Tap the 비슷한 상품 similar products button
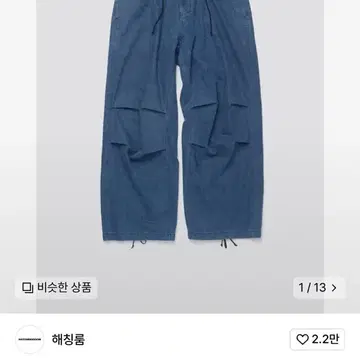Viewport: 360px width, 360px height. [56, 287]
